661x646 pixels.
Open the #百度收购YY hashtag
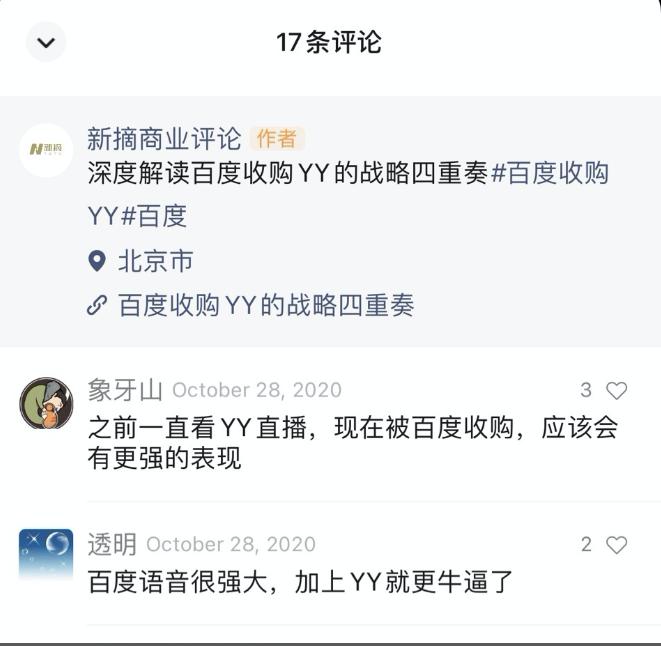(549, 173)
